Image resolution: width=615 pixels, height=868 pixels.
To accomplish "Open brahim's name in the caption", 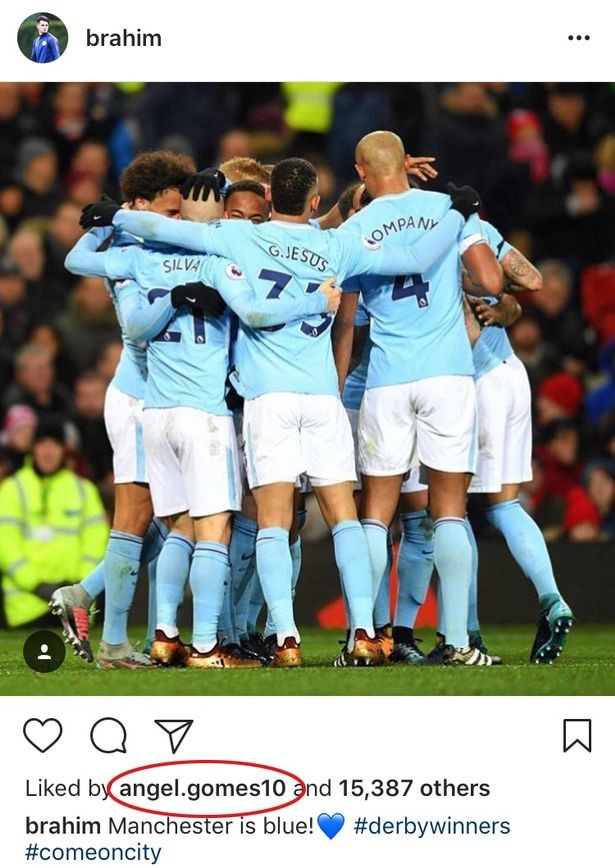I will tap(62, 827).
